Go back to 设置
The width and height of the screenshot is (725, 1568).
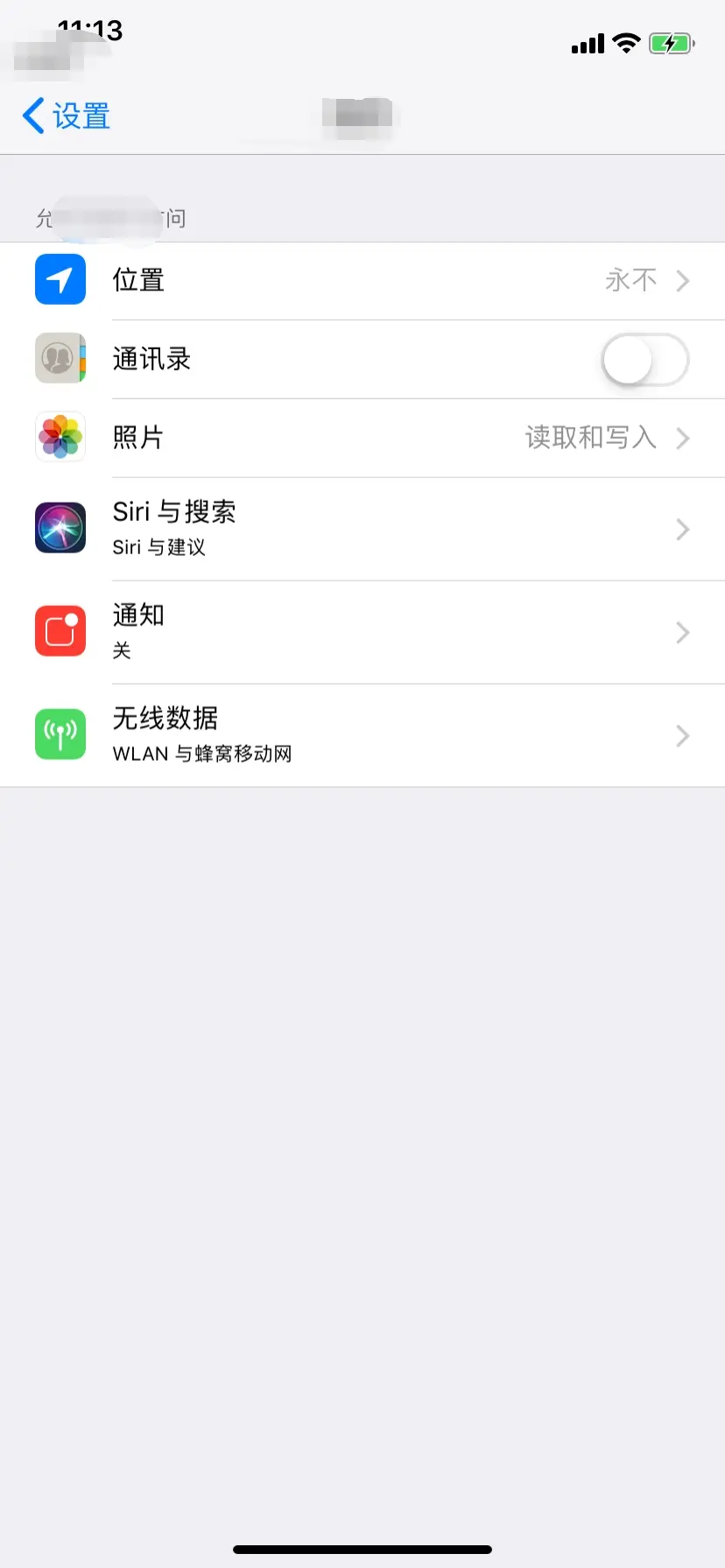pos(67,116)
